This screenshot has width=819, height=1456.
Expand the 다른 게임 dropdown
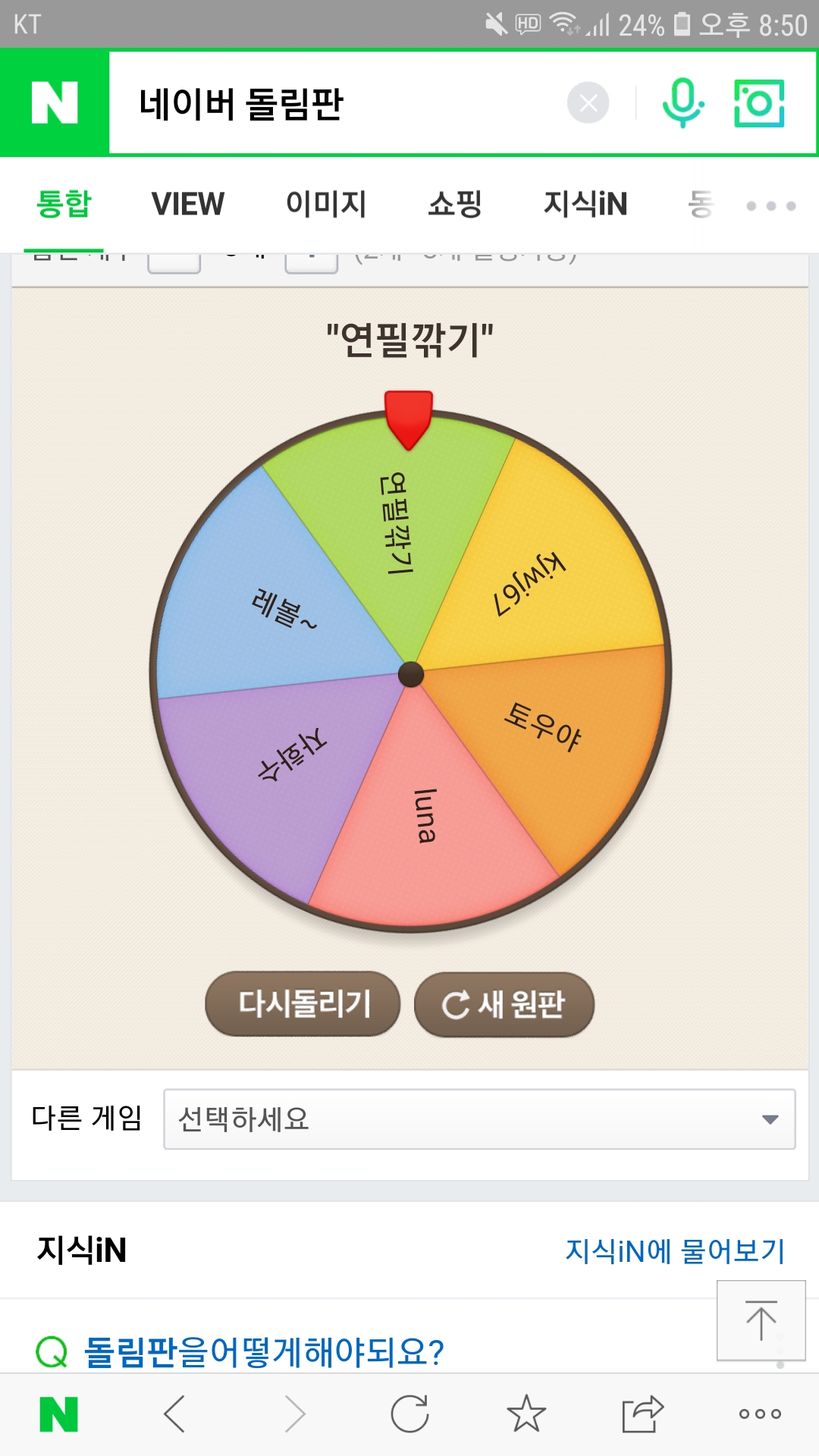[x=479, y=1119]
